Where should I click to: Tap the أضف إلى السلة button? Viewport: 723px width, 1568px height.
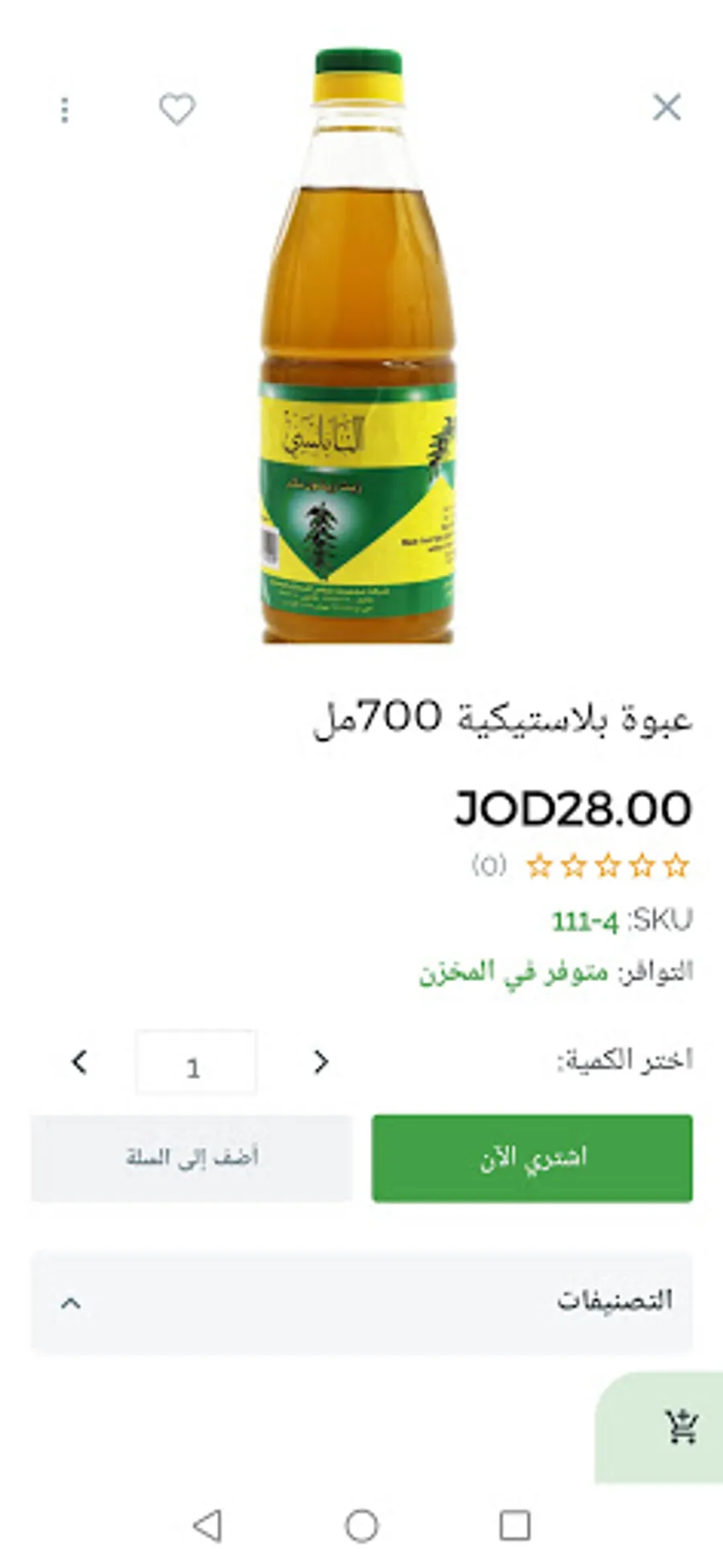click(x=192, y=1158)
